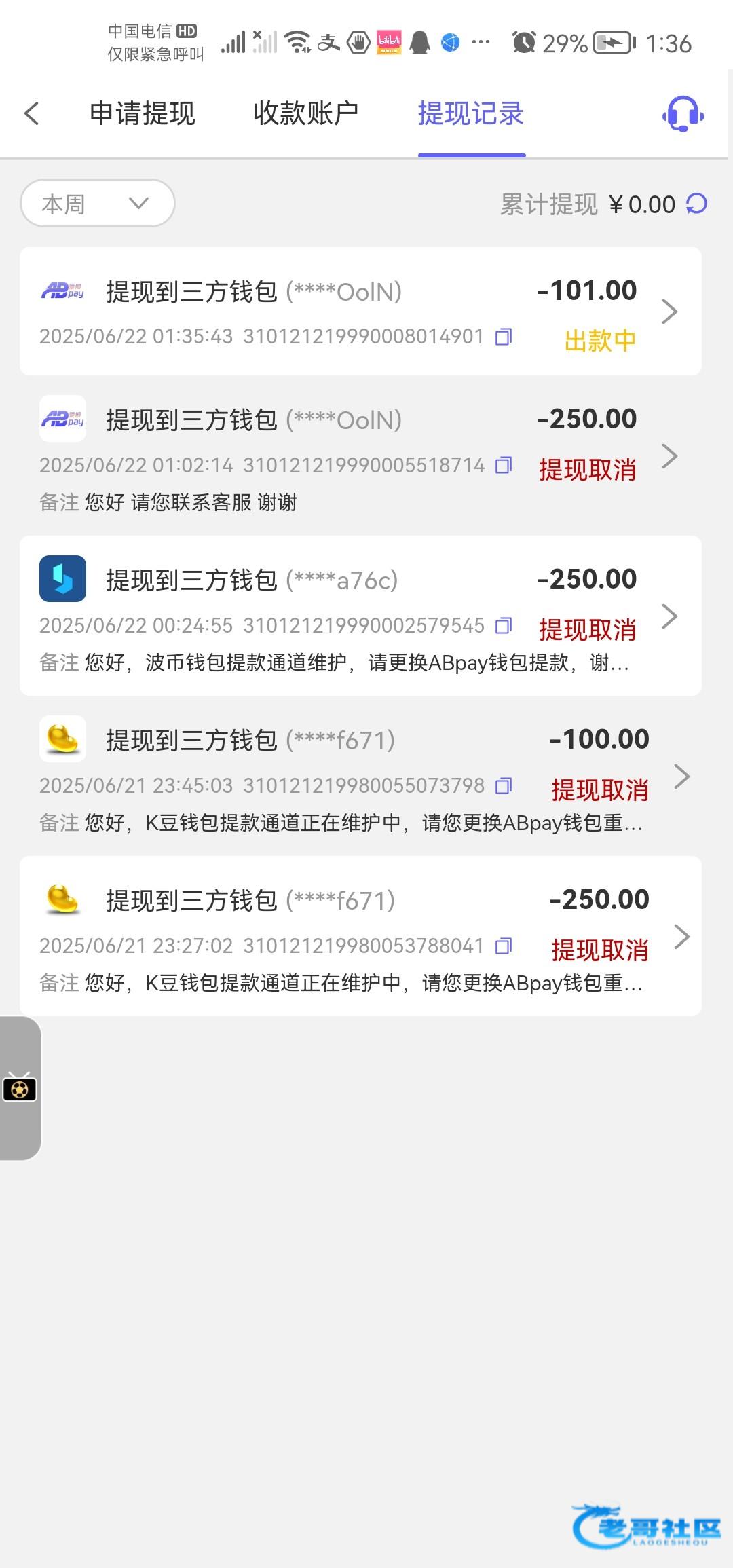This screenshot has height=1568, width=733.
Task: Refresh the 累计提现 total
Action: 697,204
